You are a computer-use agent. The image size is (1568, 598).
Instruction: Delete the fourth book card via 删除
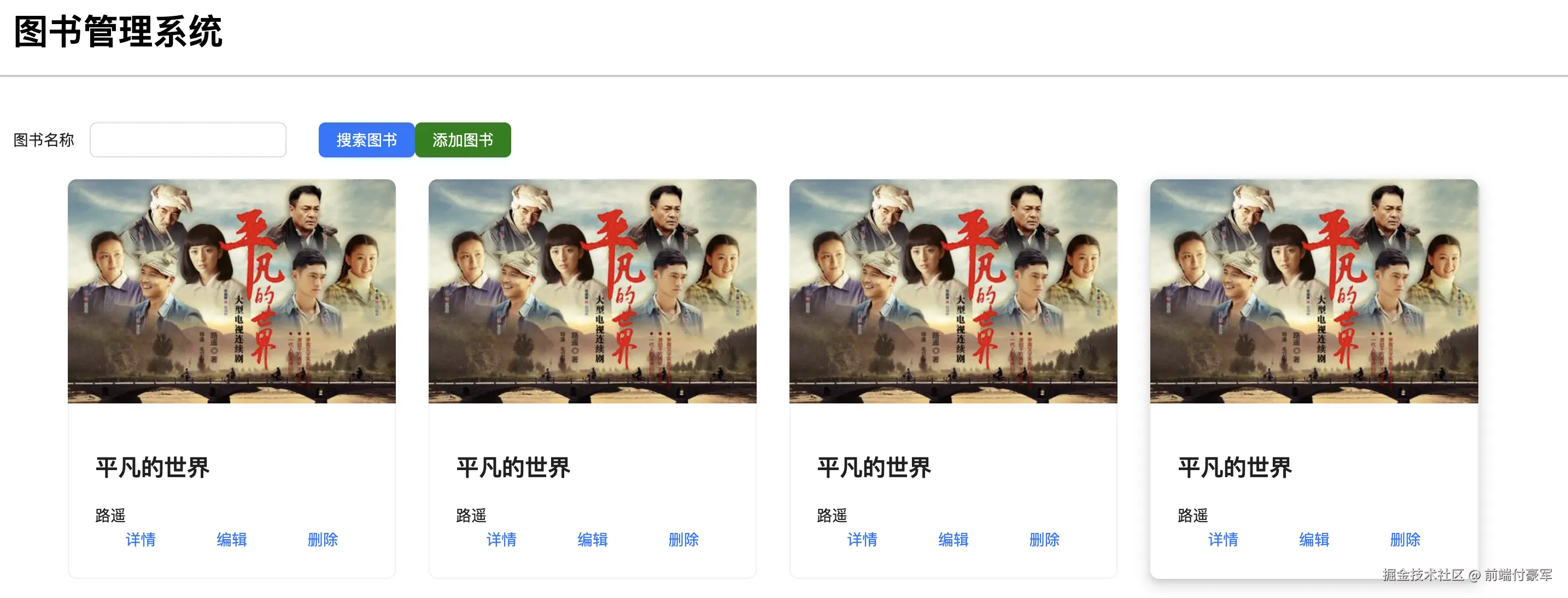point(1405,540)
